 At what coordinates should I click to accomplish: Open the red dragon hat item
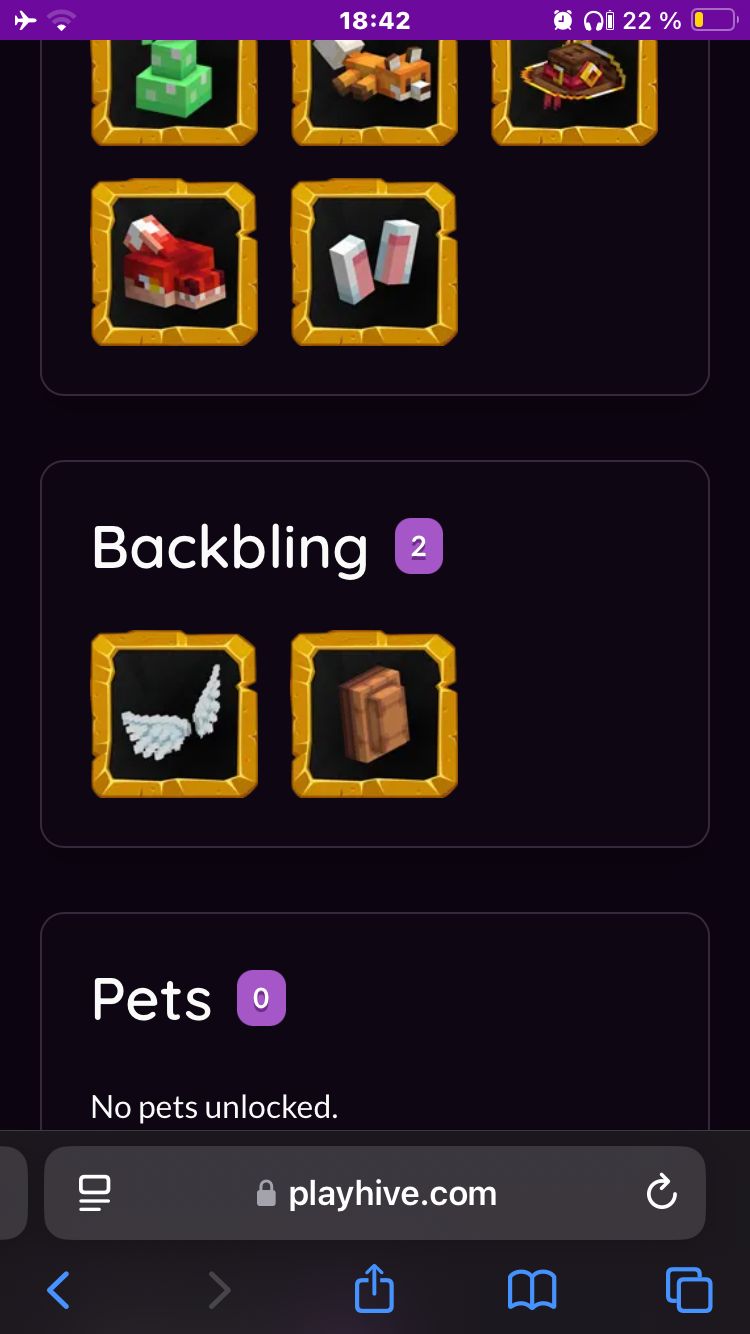tap(174, 263)
